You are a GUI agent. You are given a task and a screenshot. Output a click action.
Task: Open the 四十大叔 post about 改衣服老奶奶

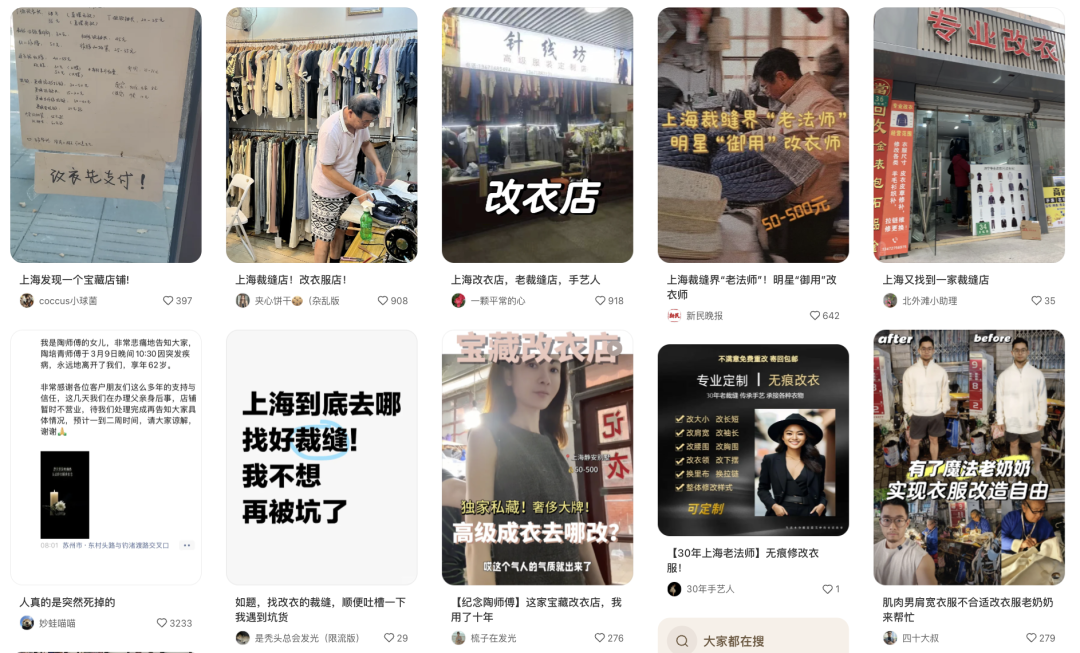coord(968,457)
